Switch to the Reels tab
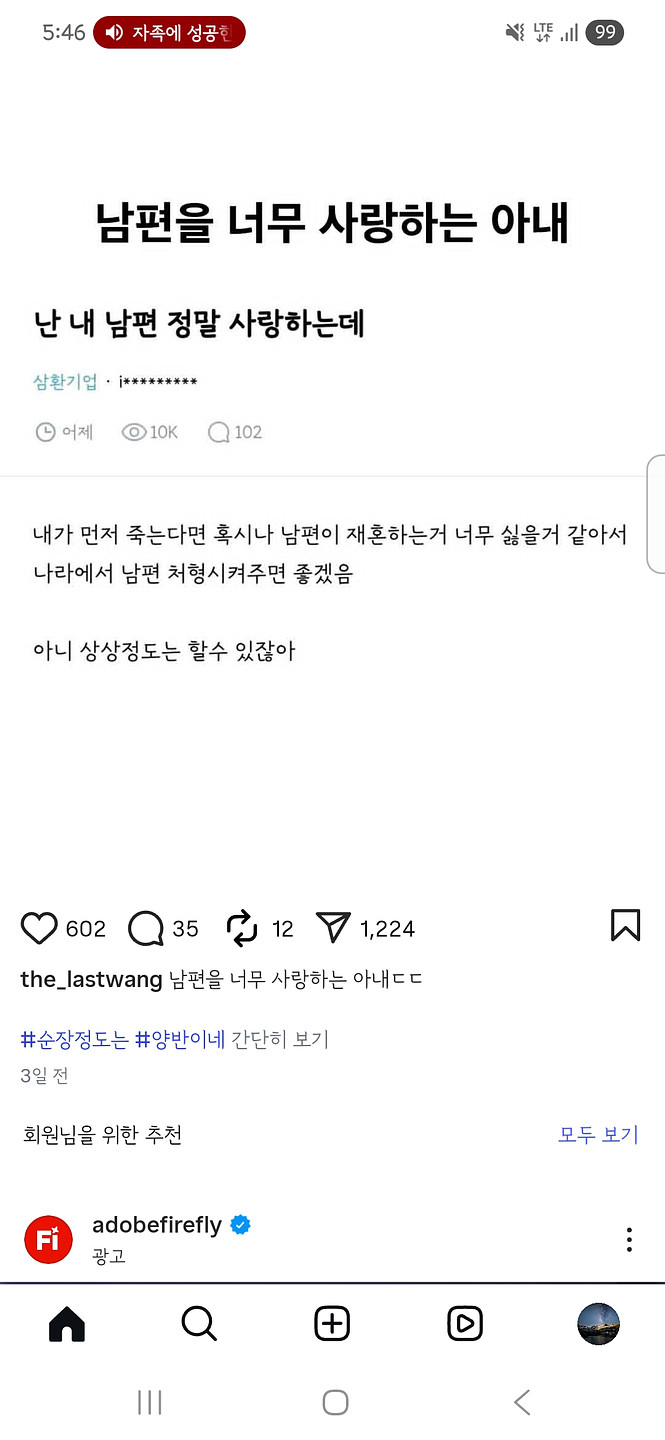The image size is (665, 1440). 465,1324
